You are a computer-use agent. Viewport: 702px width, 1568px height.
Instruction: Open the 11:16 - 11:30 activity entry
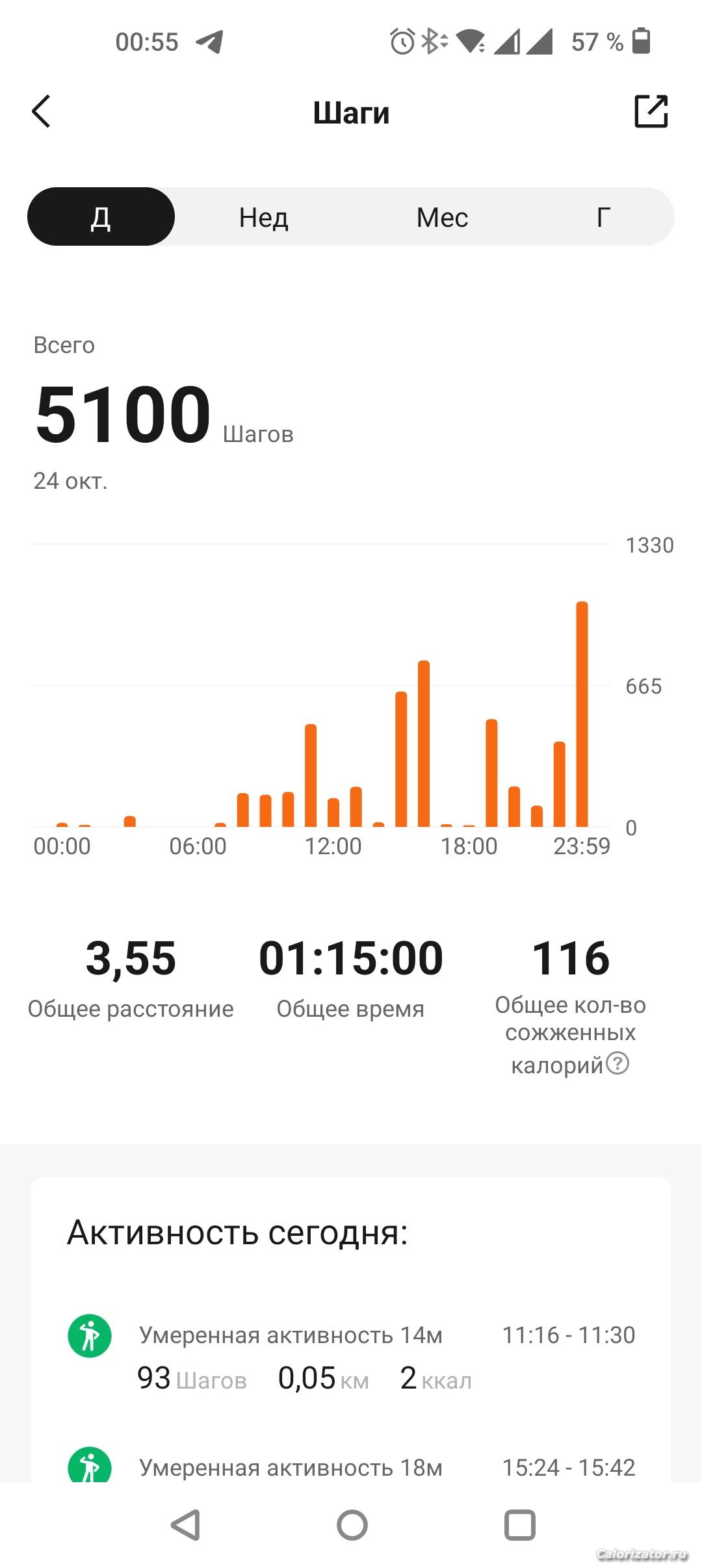coord(351,1356)
